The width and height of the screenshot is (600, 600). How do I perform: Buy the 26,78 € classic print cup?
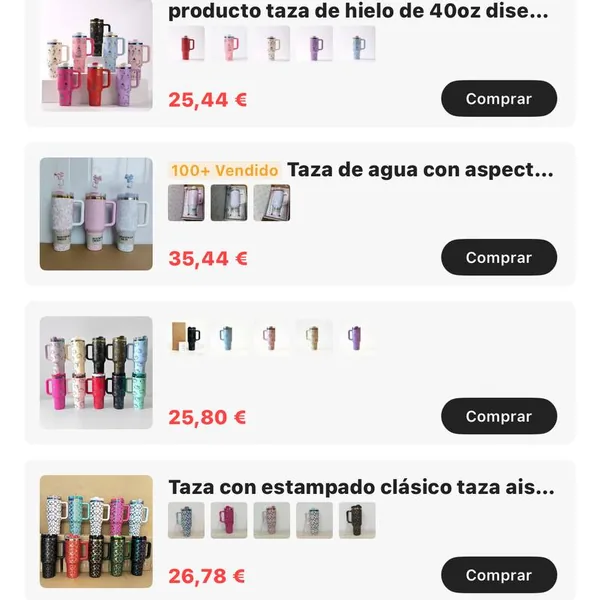click(498, 575)
